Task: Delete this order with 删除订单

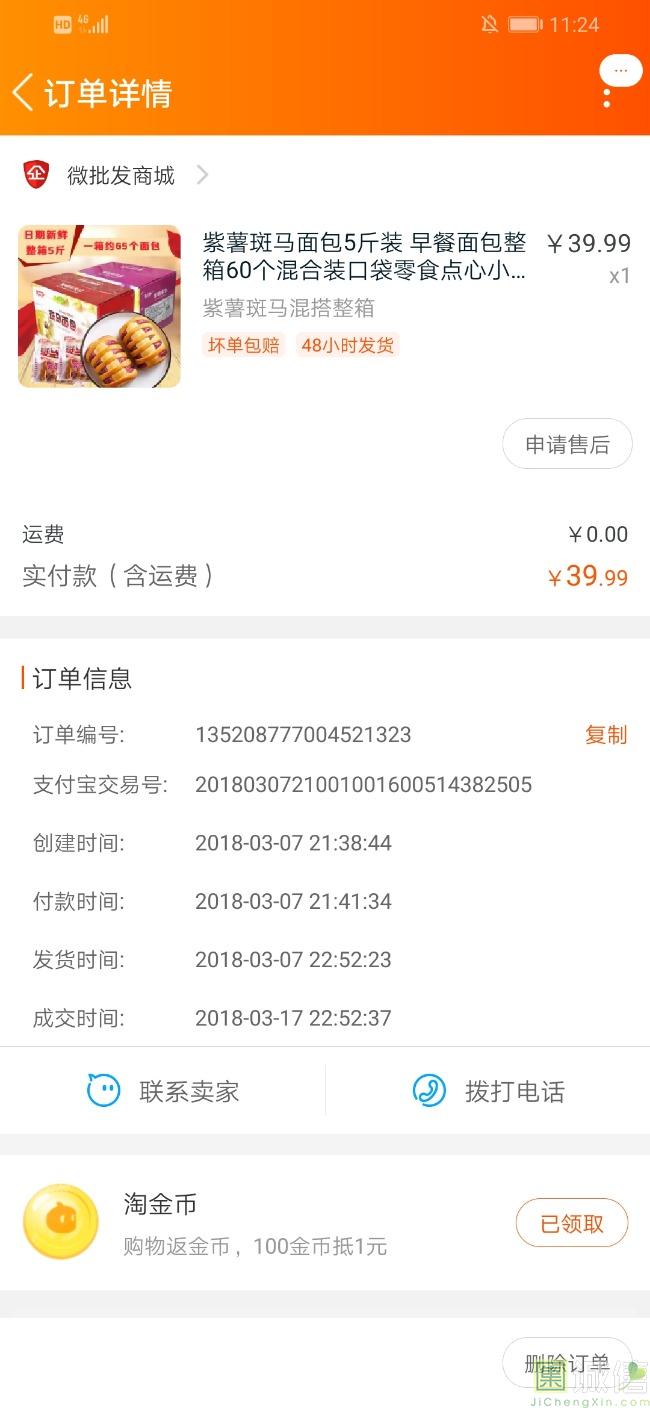Action: [x=566, y=1362]
